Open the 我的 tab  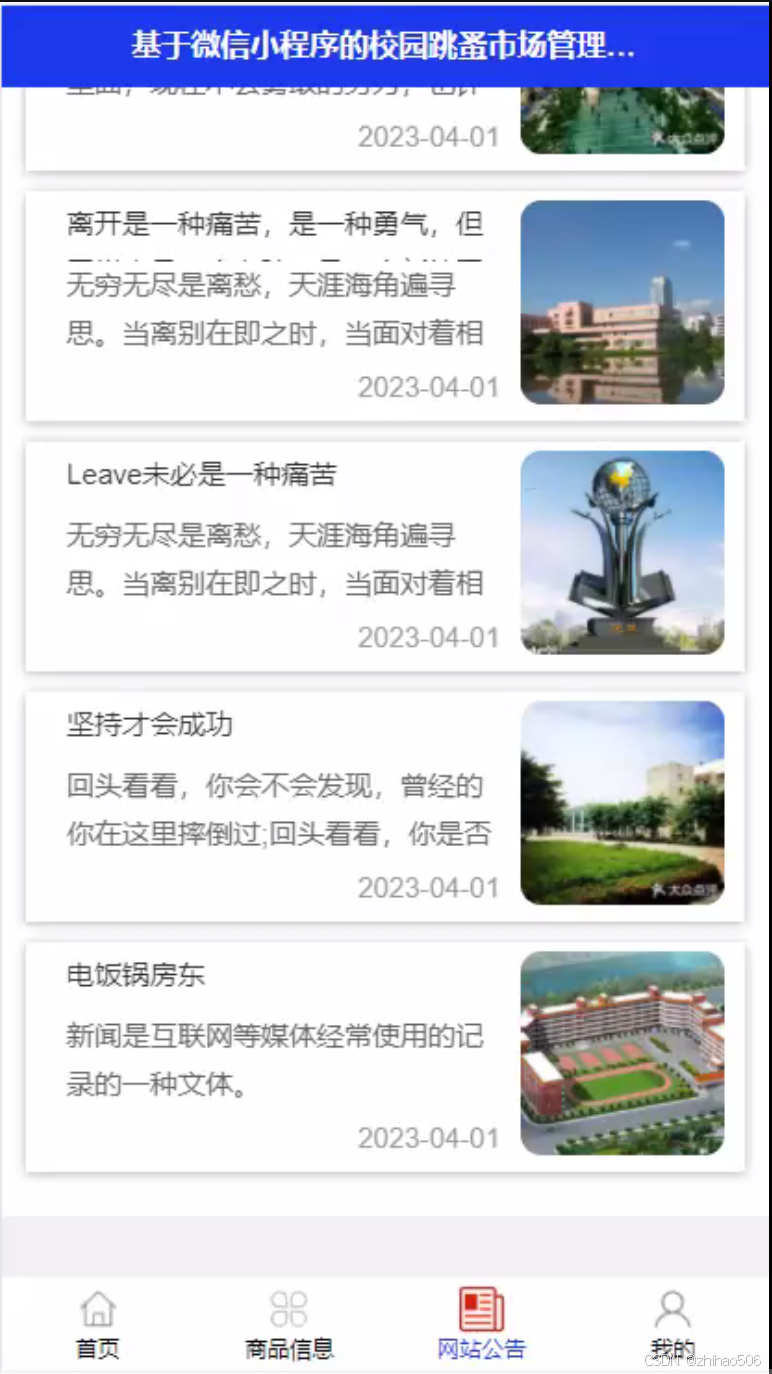(672, 1347)
